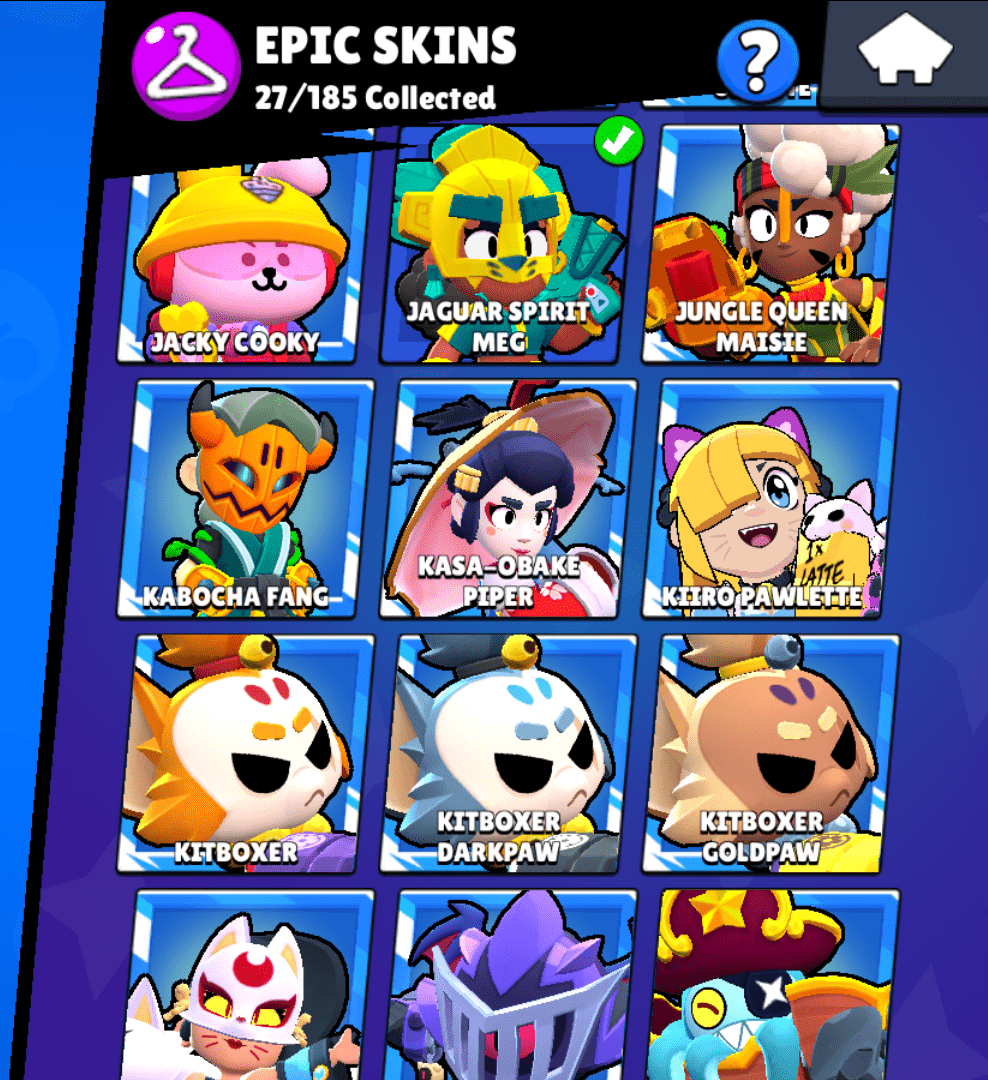Open the help question mark button
988x1080 pixels.
758,62
